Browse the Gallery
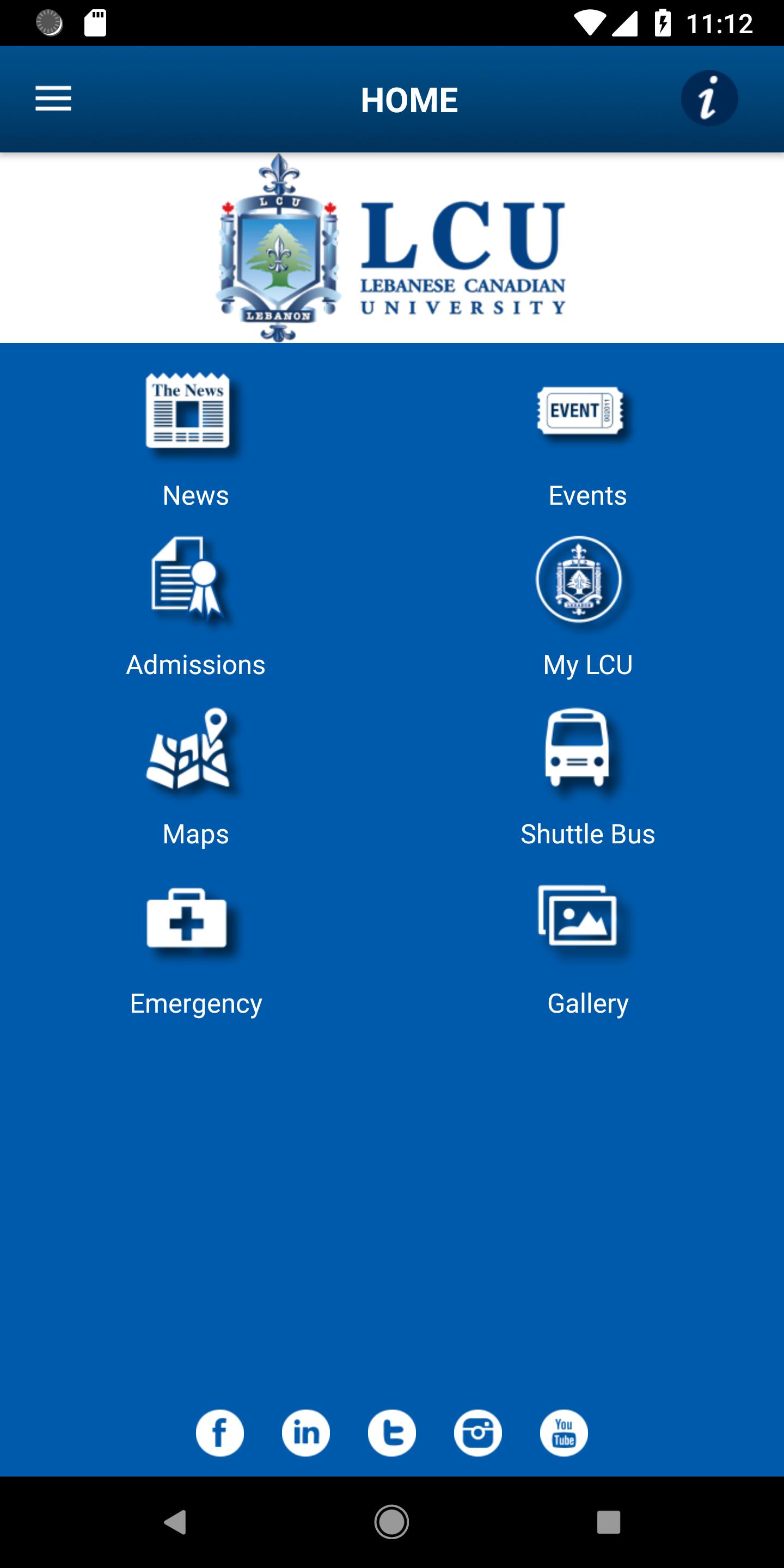The width and height of the screenshot is (784, 1568). point(587,947)
